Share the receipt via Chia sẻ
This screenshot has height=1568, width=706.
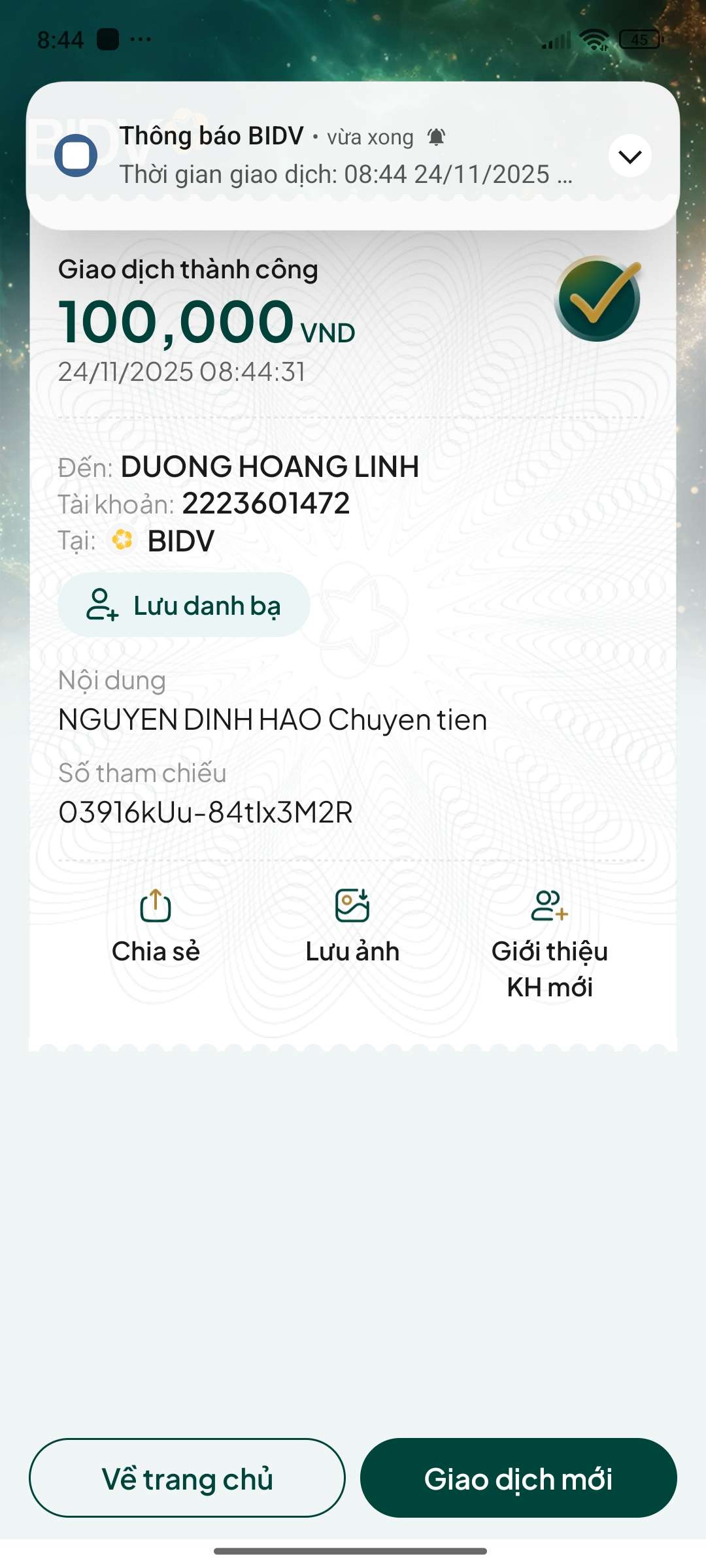[x=156, y=926]
